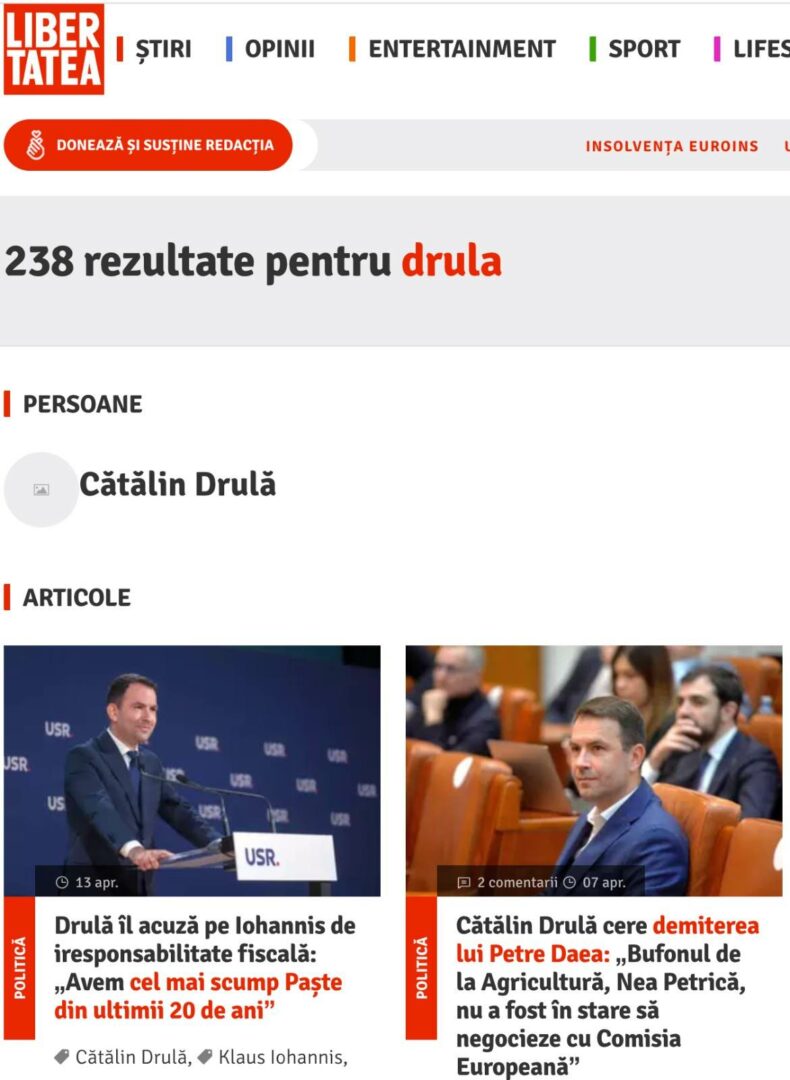
Task: Select the Klaus Iohannis tag
Action: tap(282, 1057)
